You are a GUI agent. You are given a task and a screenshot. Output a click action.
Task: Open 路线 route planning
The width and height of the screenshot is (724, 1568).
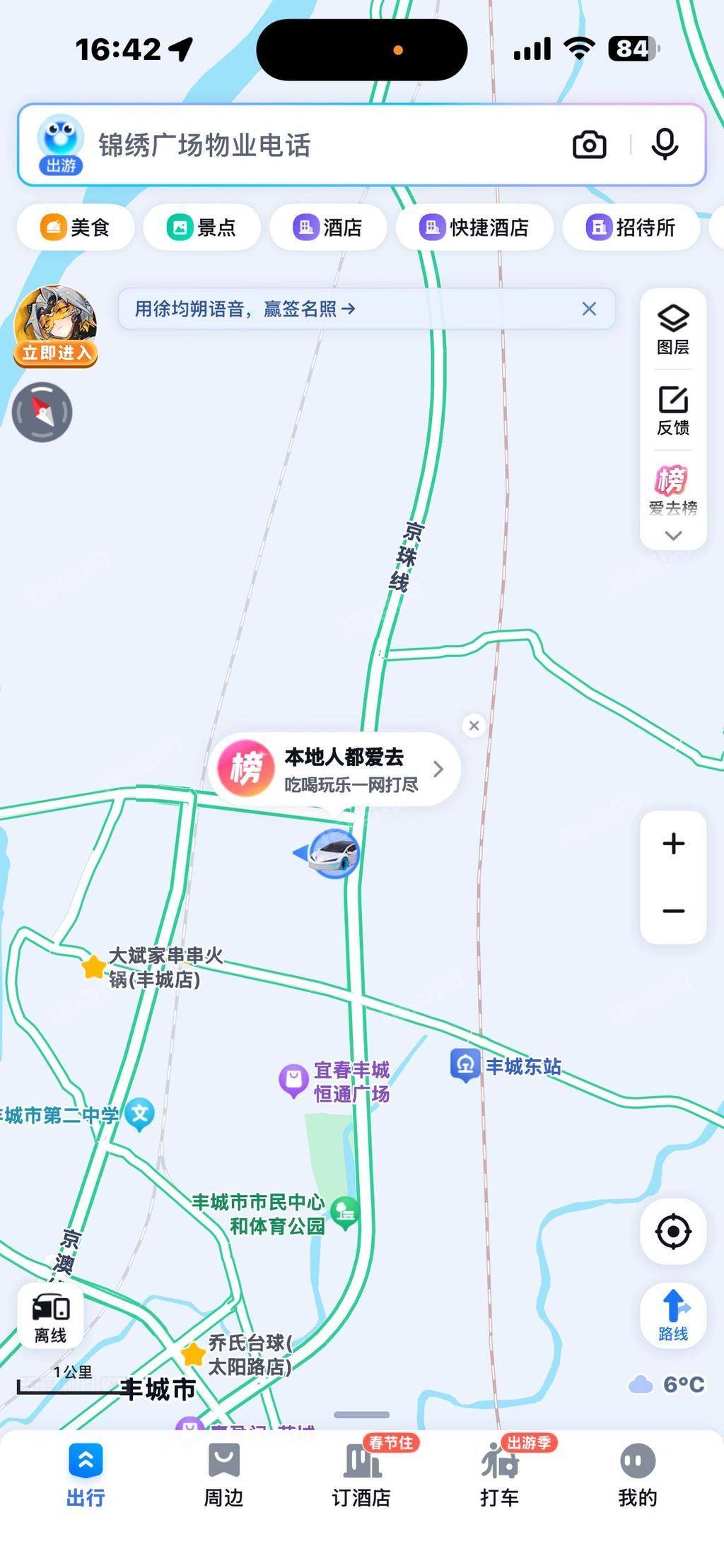pos(673,1314)
